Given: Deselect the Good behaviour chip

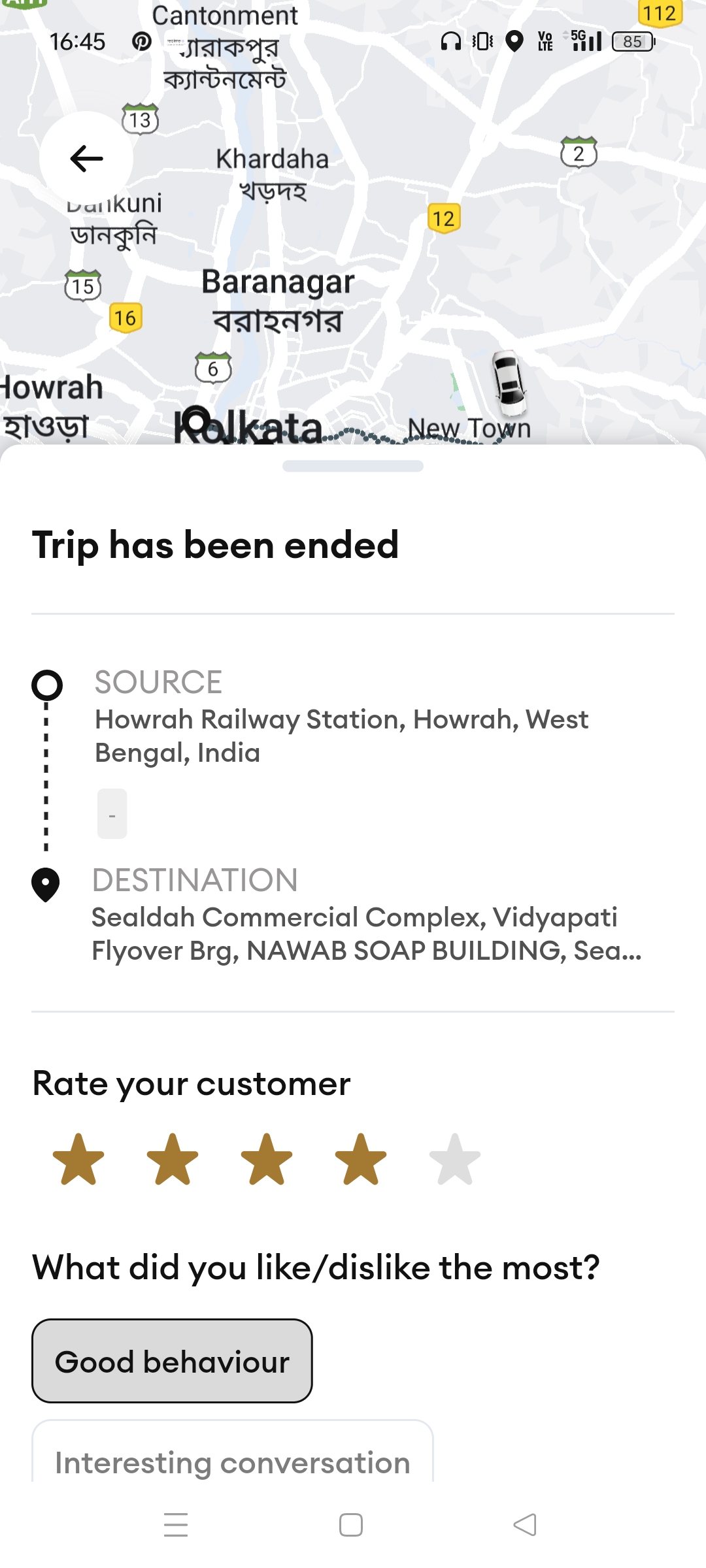Looking at the screenshot, I should click(x=172, y=1362).
